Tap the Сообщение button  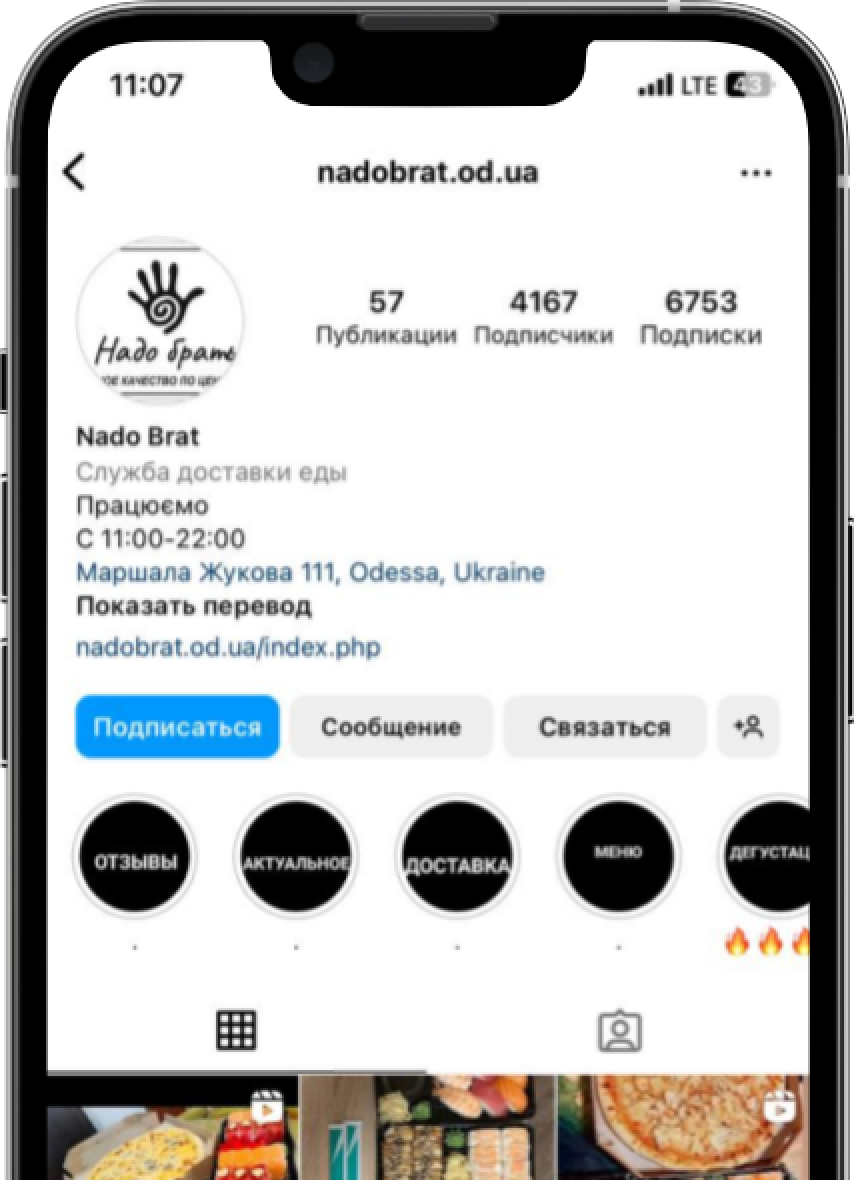point(391,727)
